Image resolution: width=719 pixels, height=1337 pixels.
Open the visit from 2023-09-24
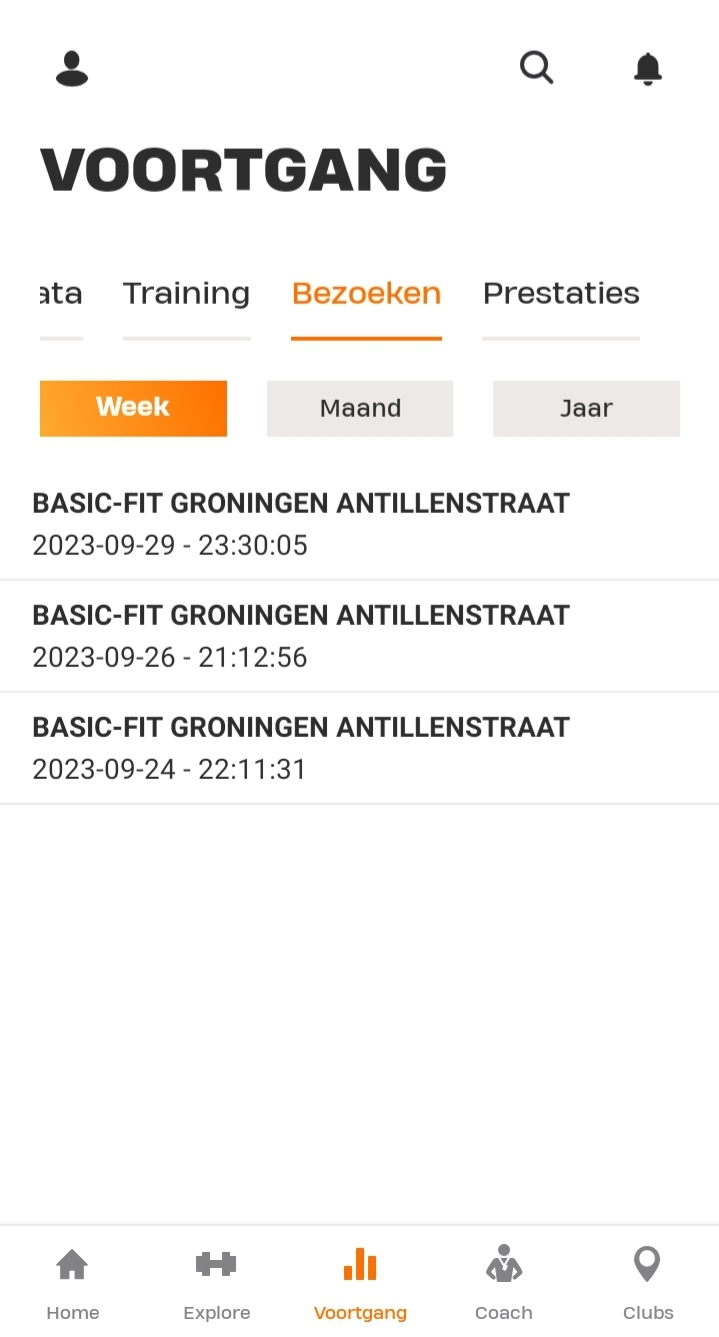tap(359, 748)
